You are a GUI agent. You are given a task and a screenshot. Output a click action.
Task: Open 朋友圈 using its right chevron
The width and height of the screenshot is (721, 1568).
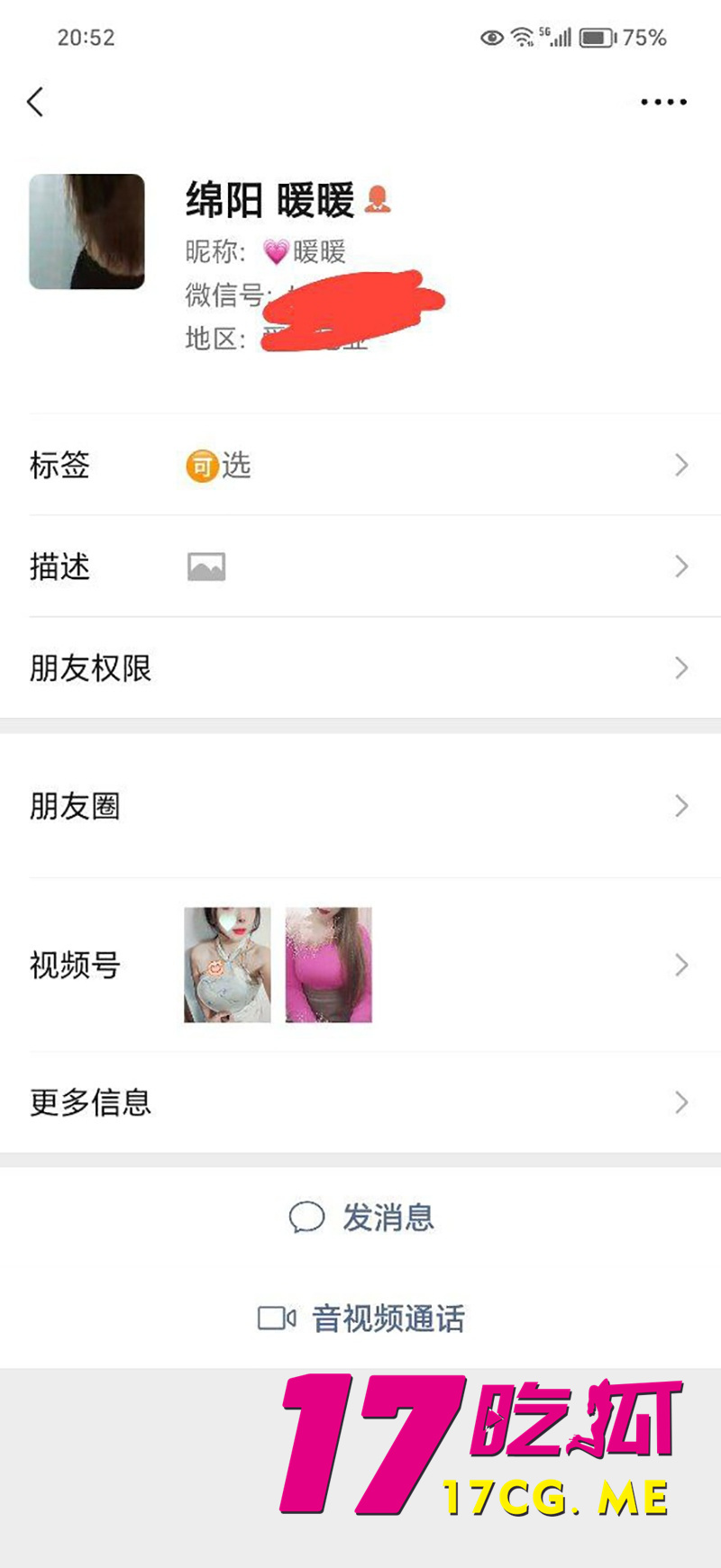point(681,806)
